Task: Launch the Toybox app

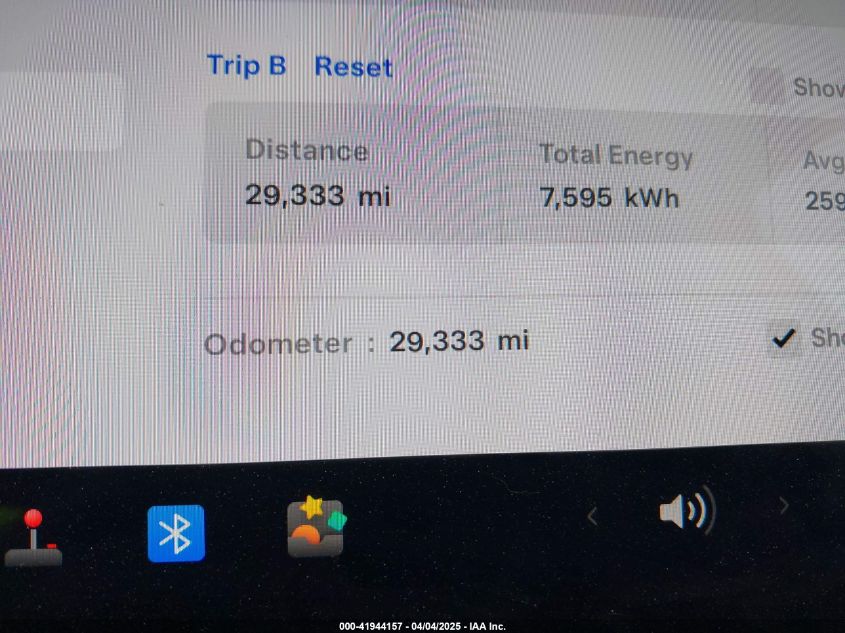Action: point(316,528)
